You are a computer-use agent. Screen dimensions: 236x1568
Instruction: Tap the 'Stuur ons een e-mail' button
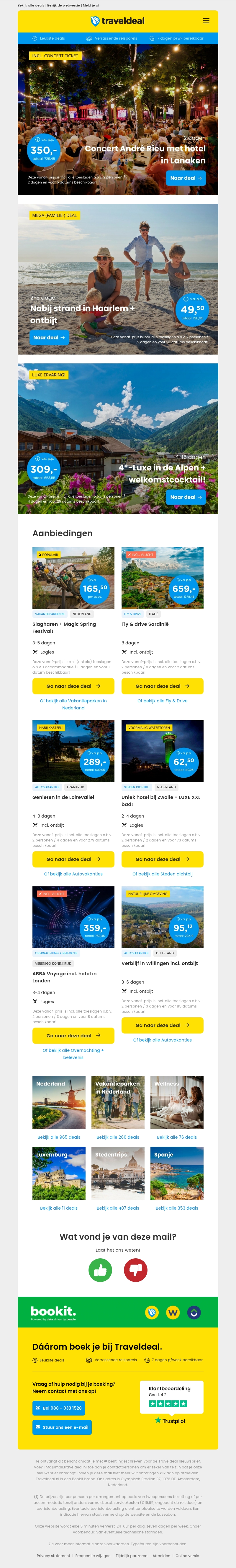[62, 1427]
